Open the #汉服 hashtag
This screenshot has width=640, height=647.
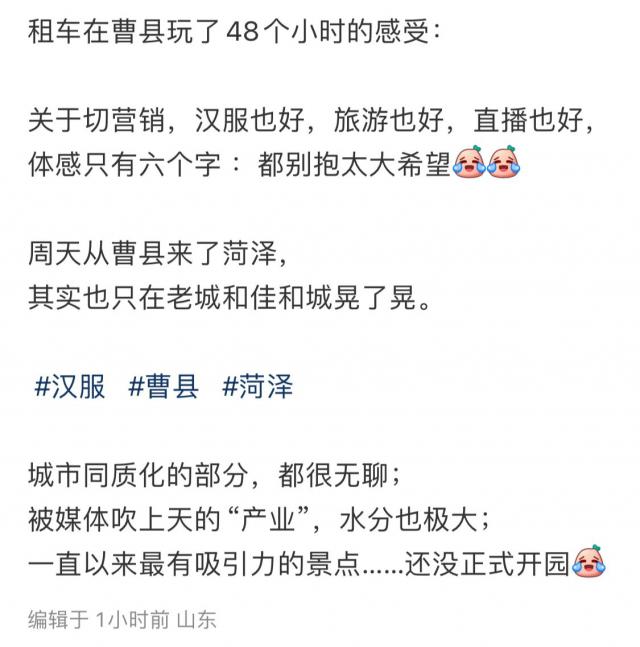69,387
